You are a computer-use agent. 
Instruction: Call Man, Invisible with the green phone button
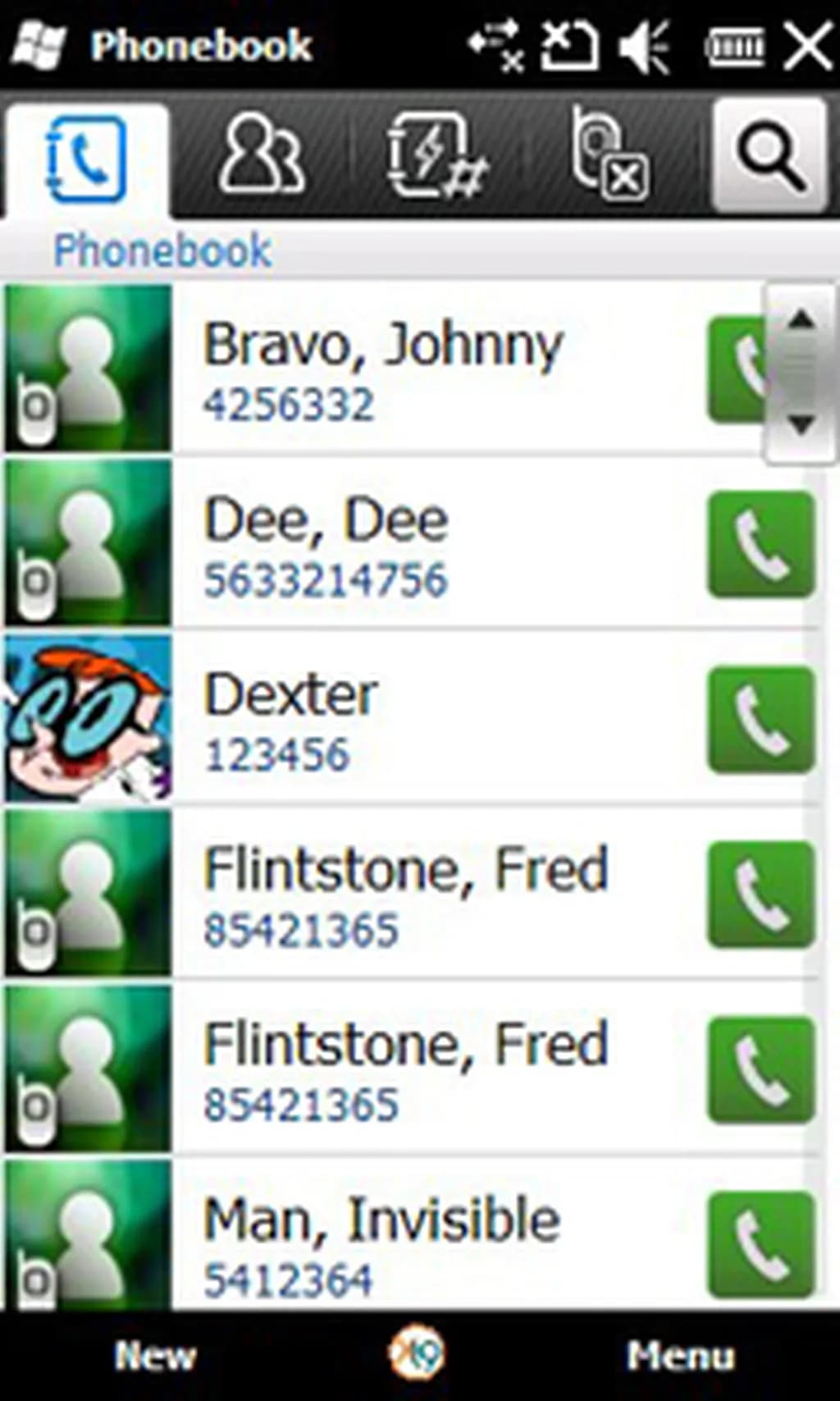point(761,1244)
